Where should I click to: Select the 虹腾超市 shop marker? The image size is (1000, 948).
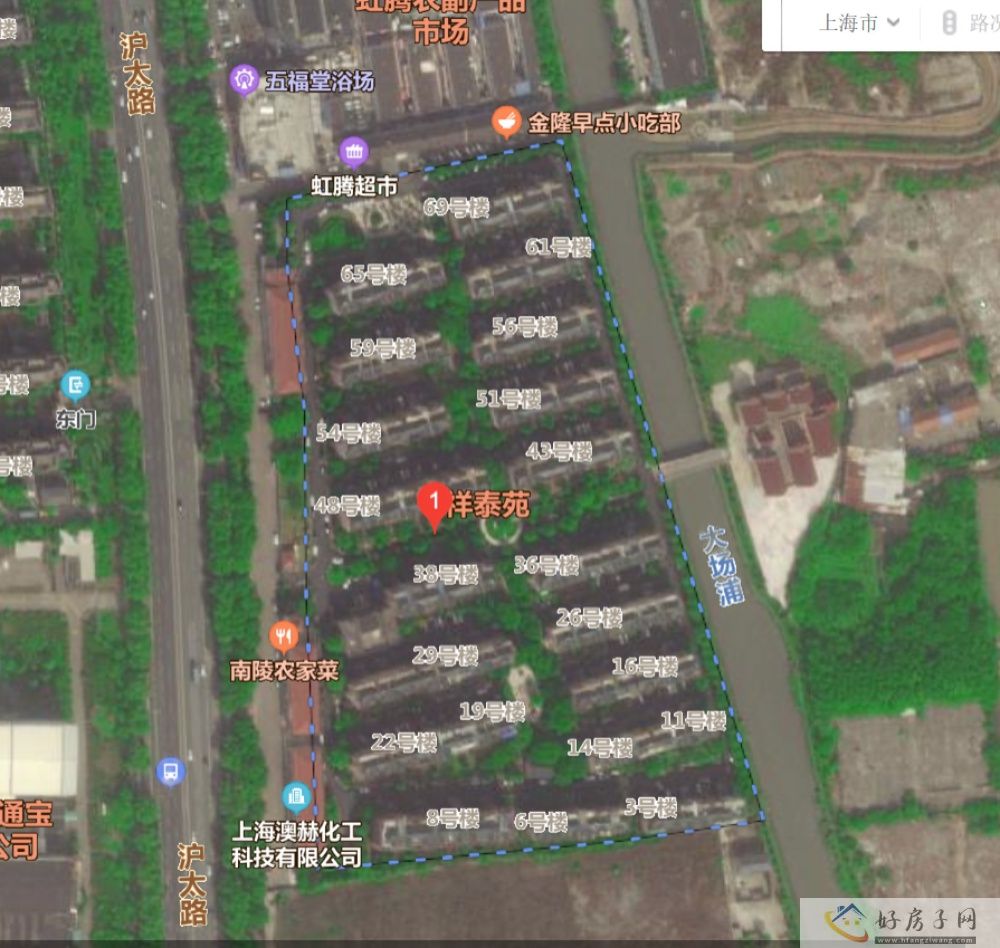(x=354, y=153)
